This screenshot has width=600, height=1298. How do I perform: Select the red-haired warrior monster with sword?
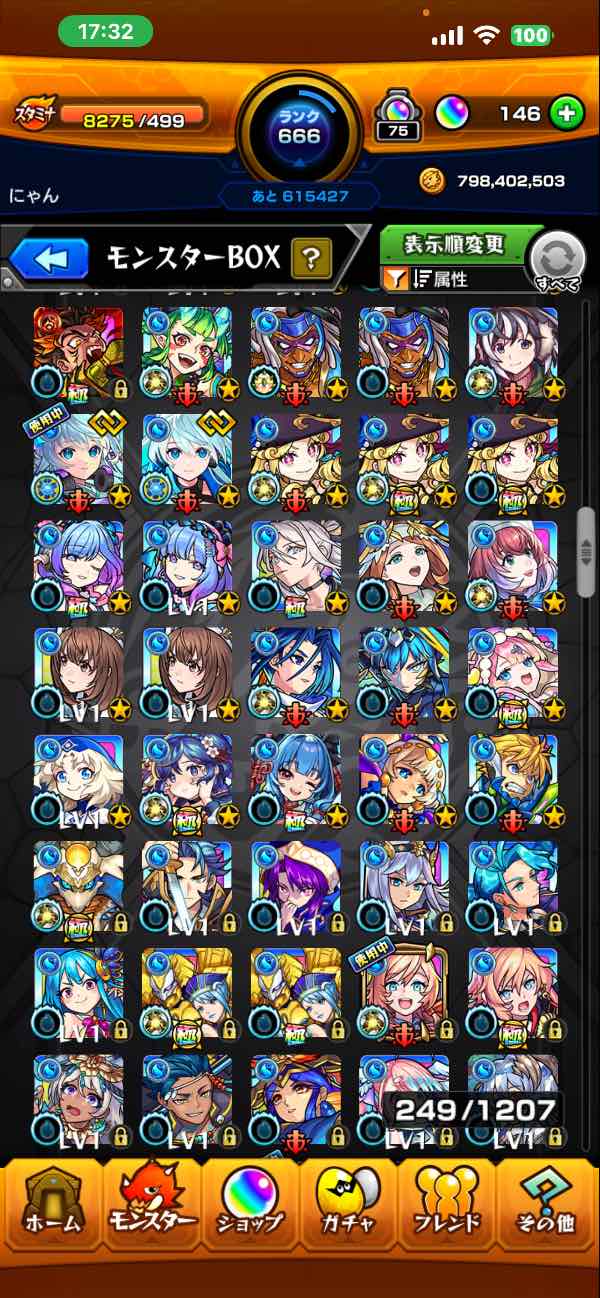[x=79, y=351]
